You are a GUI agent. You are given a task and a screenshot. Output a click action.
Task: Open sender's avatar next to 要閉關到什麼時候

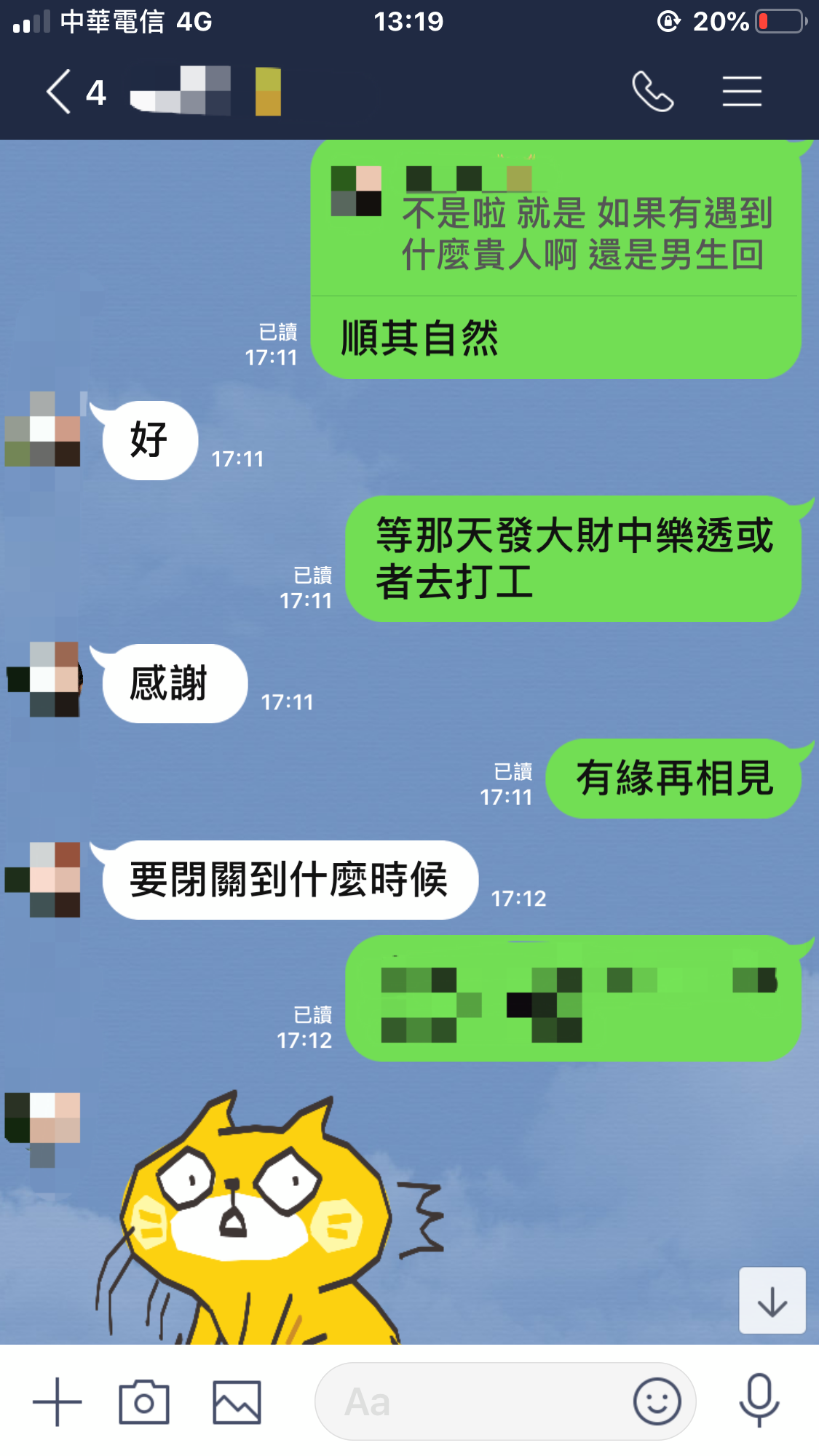click(44, 879)
